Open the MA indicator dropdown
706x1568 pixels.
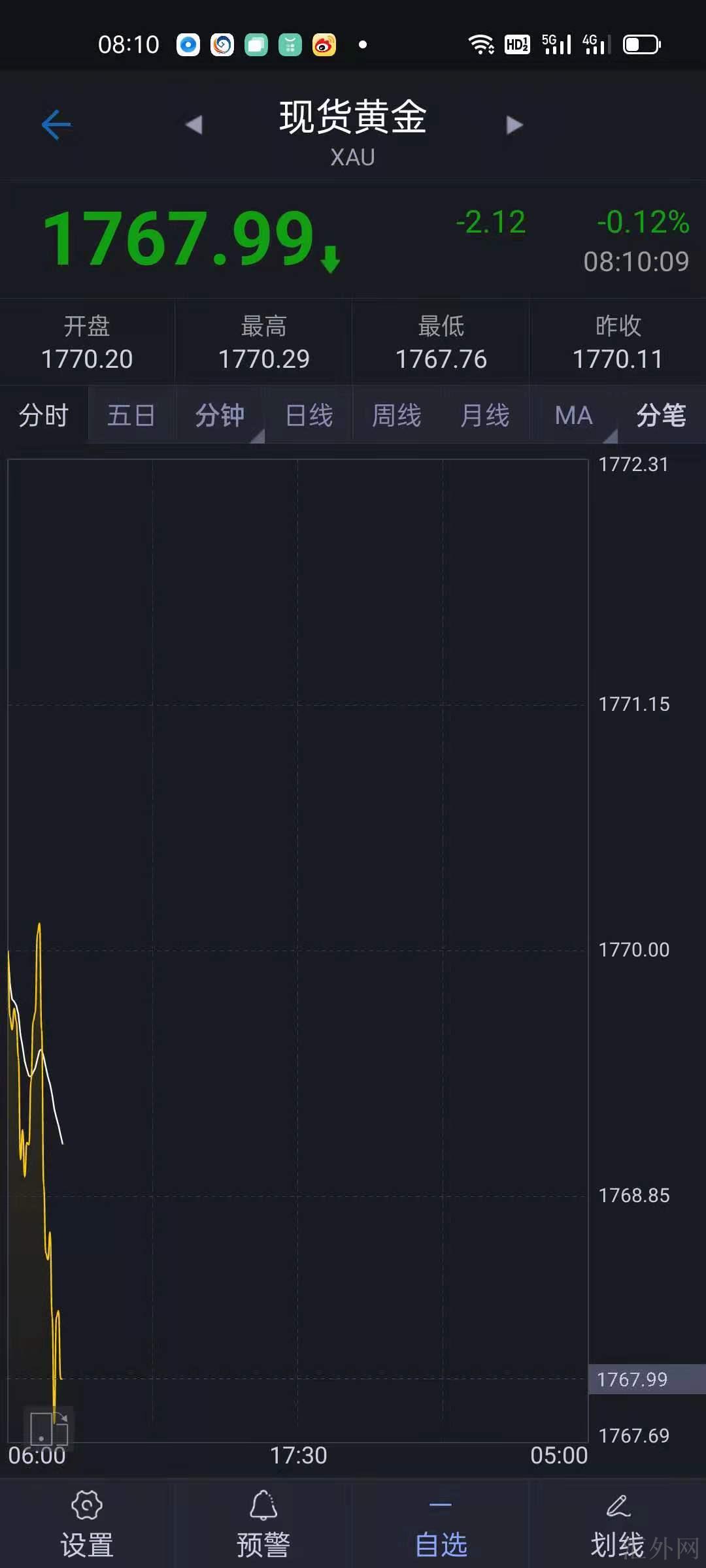click(x=574, y=416)
